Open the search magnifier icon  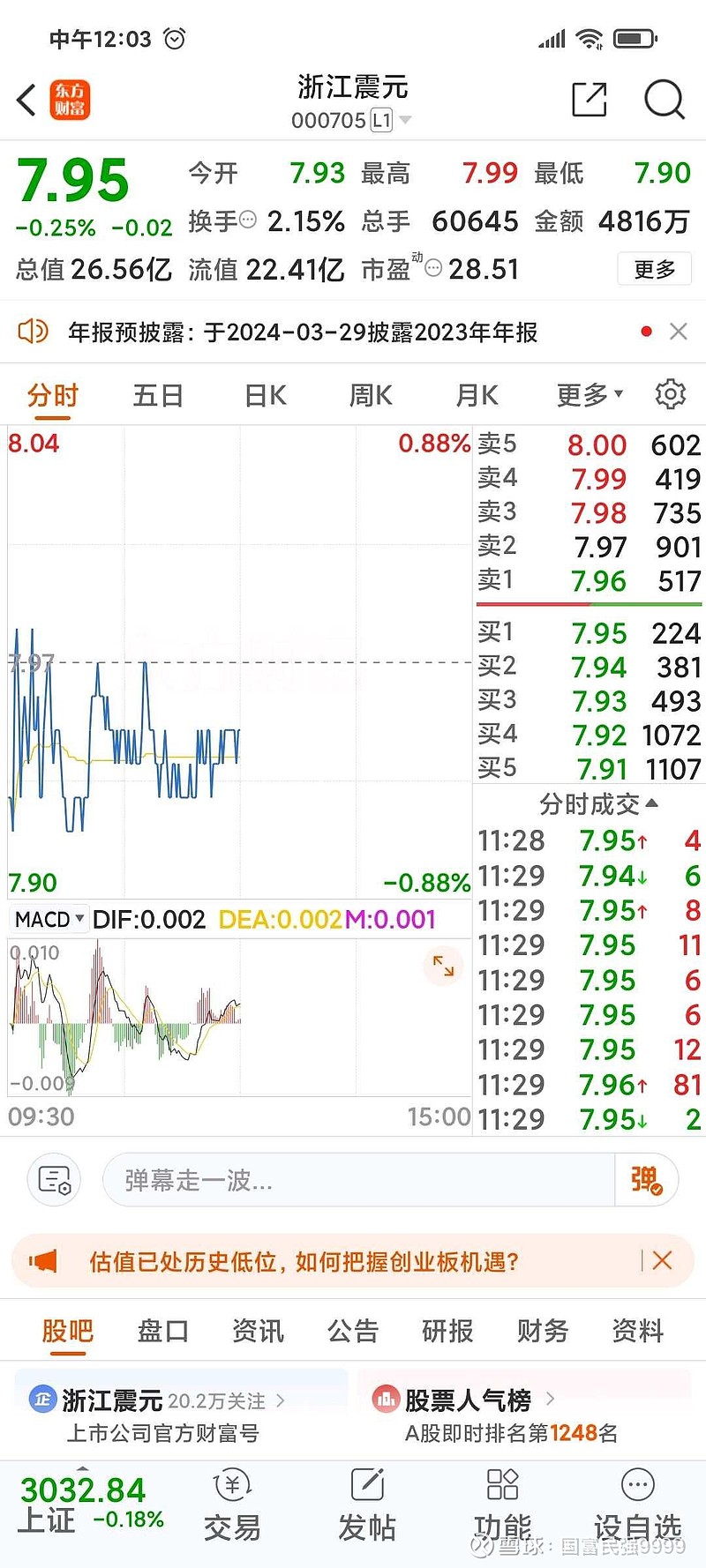[x=664, y=100]
